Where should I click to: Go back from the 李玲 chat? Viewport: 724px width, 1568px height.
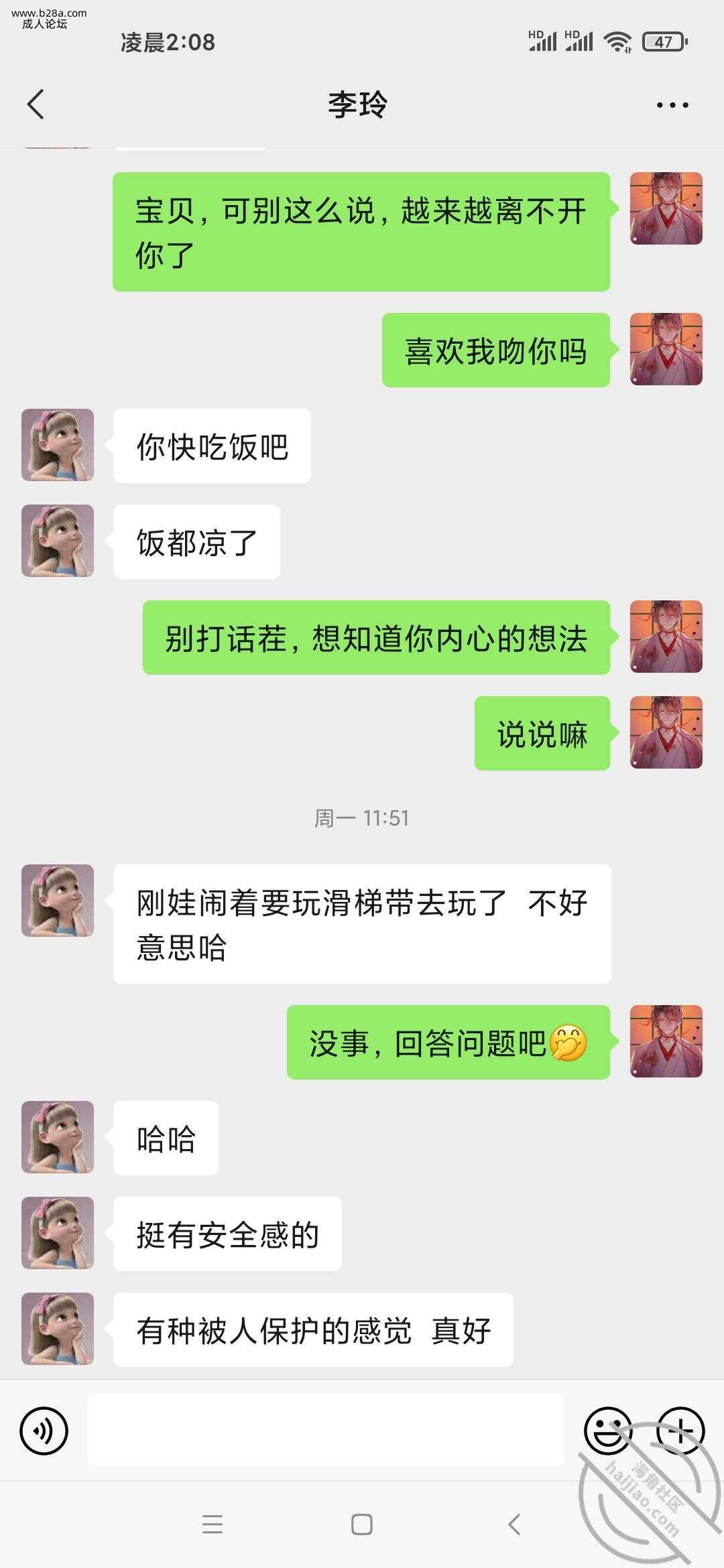coord(36,105)
